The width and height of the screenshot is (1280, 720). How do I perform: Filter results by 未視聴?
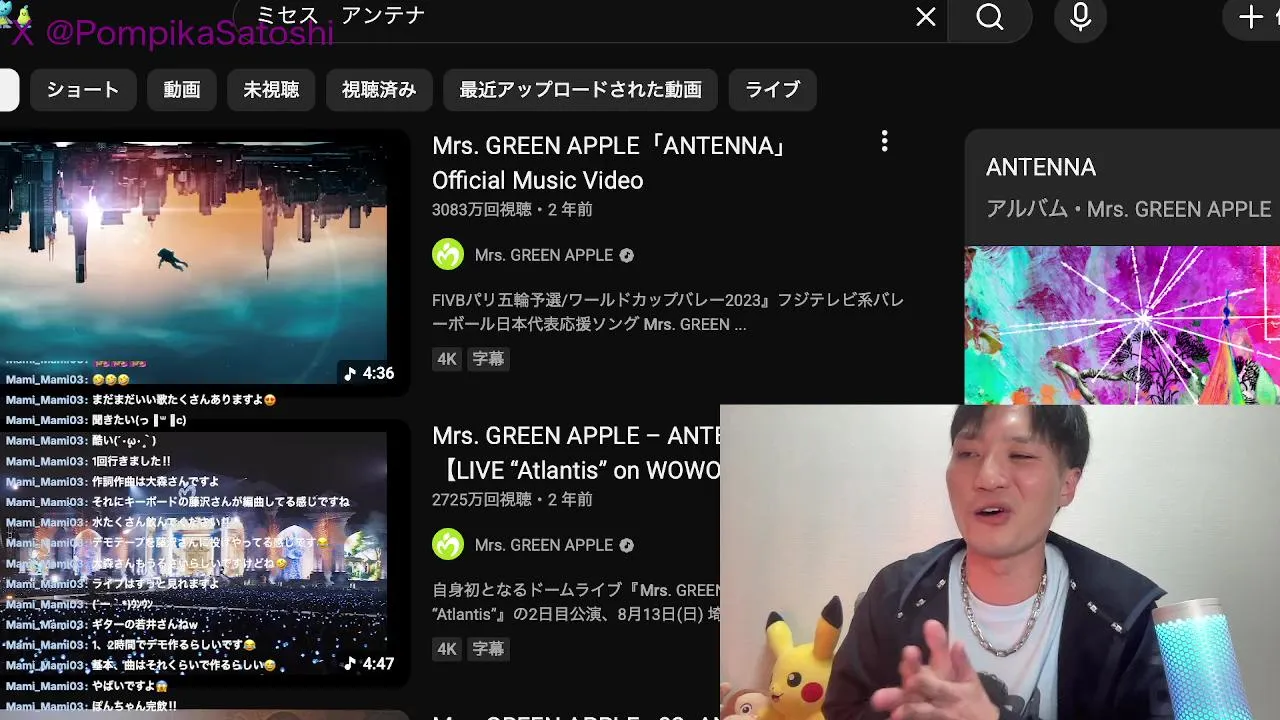click(271, 90)
